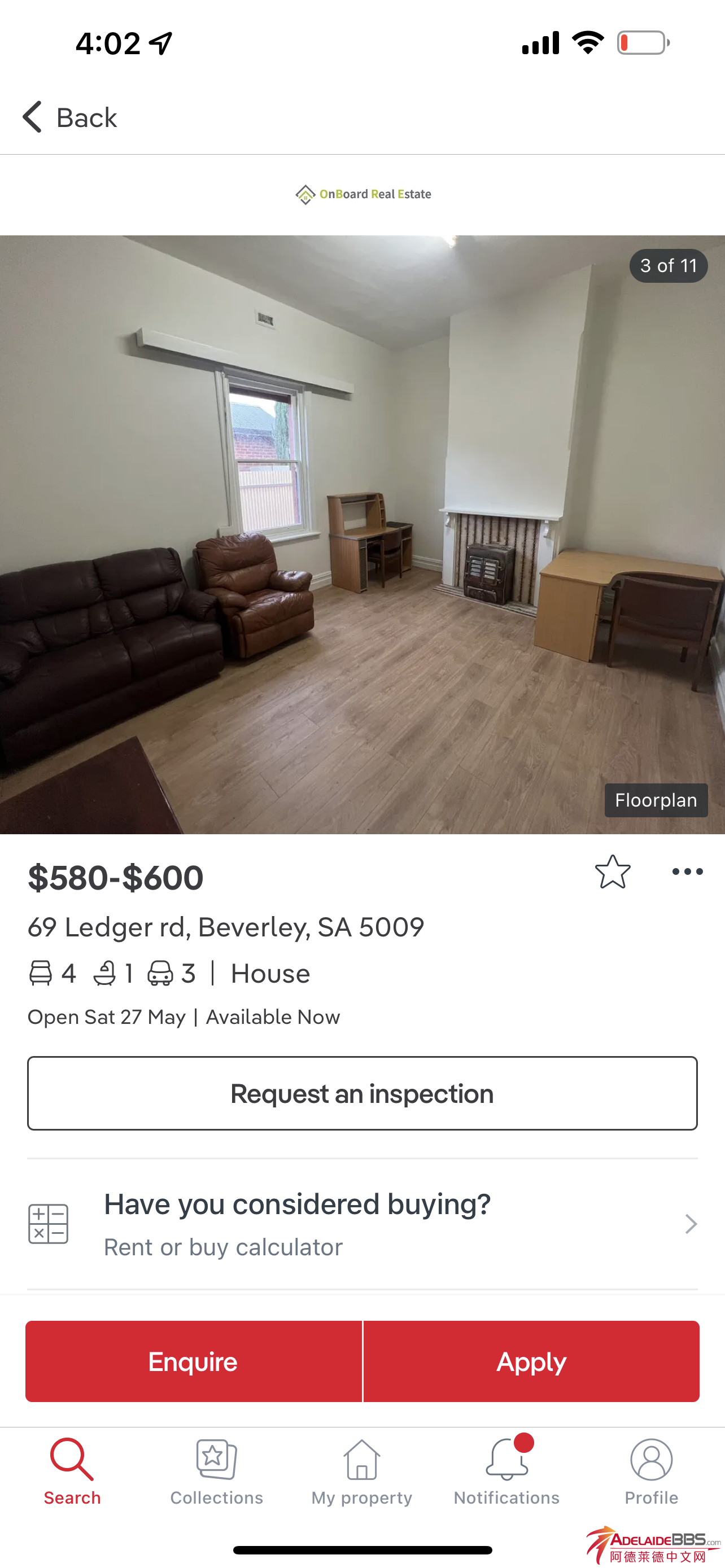
Task: Go back to the previous screen
Action: (x=69, y=117)
